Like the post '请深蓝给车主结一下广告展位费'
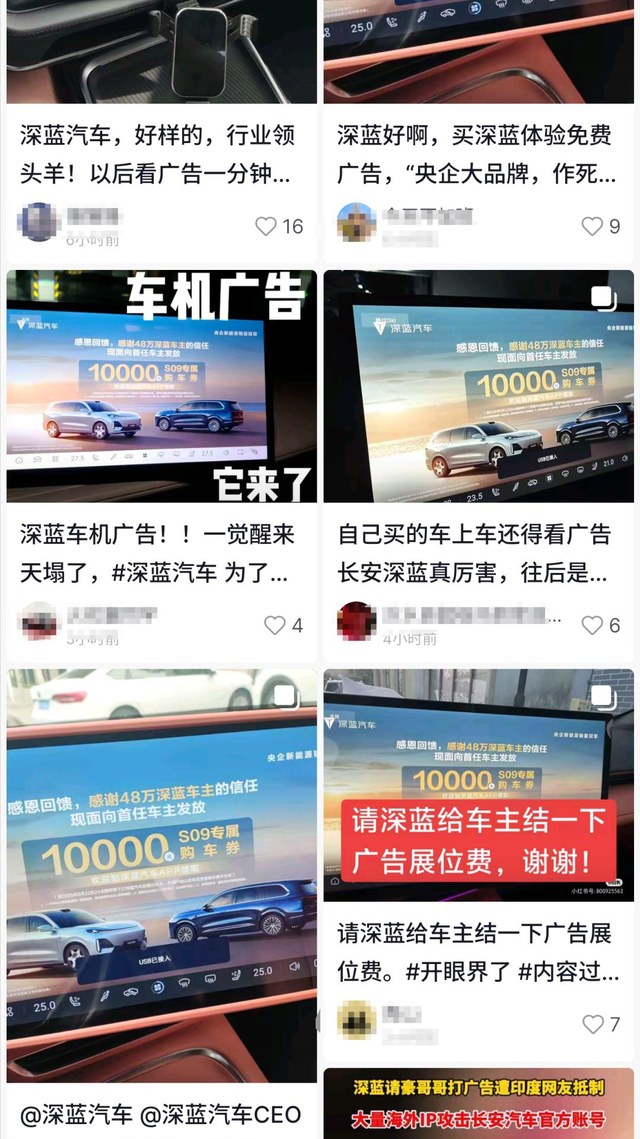 point(593,1024)
